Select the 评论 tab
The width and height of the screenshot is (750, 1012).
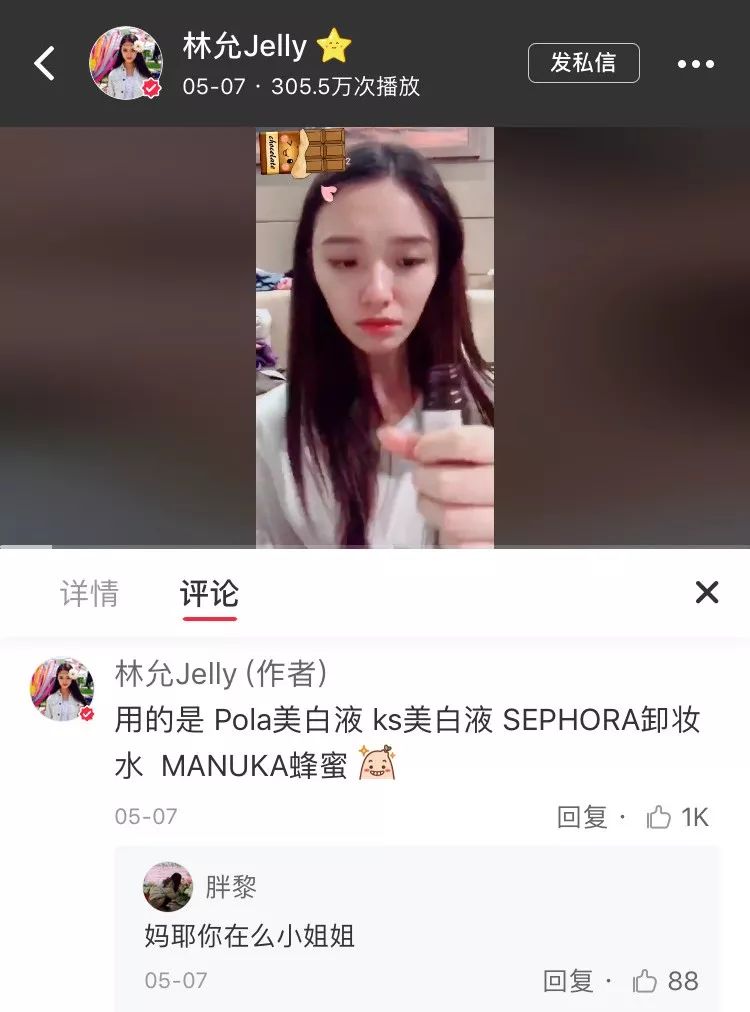(x=209, y=593)
